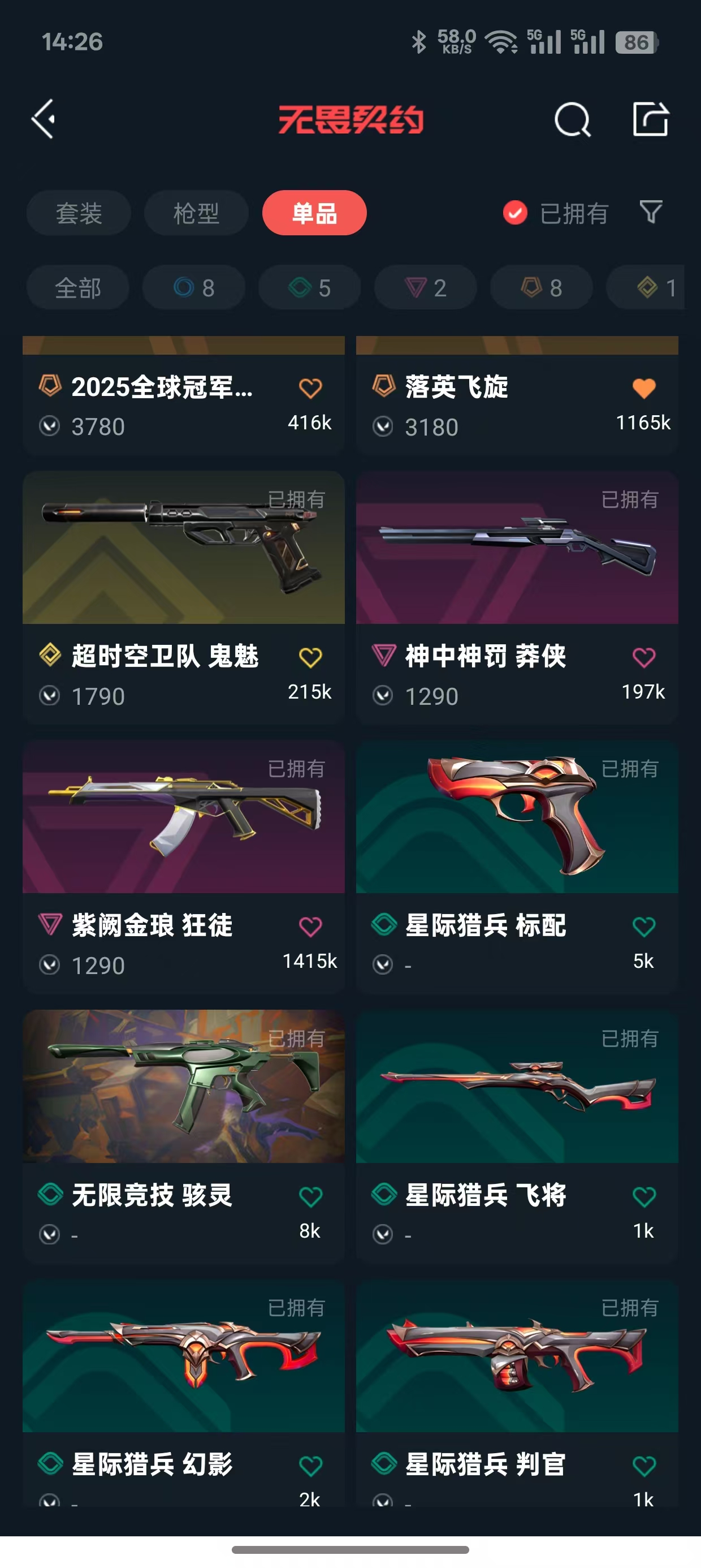Open the search icon
This screenshot has width=701, height=1568.
[x=572, y=119]
